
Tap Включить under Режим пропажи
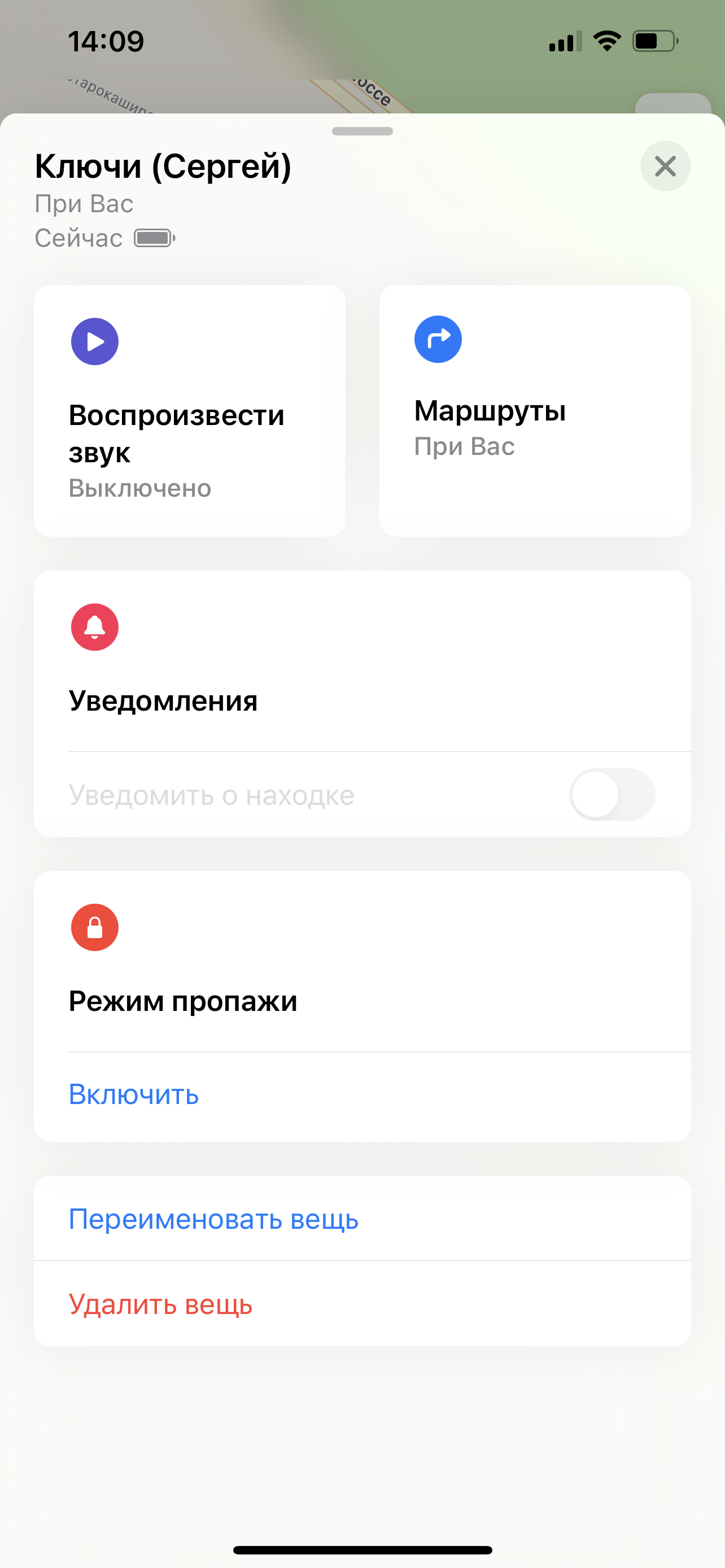pos(134,1094)
